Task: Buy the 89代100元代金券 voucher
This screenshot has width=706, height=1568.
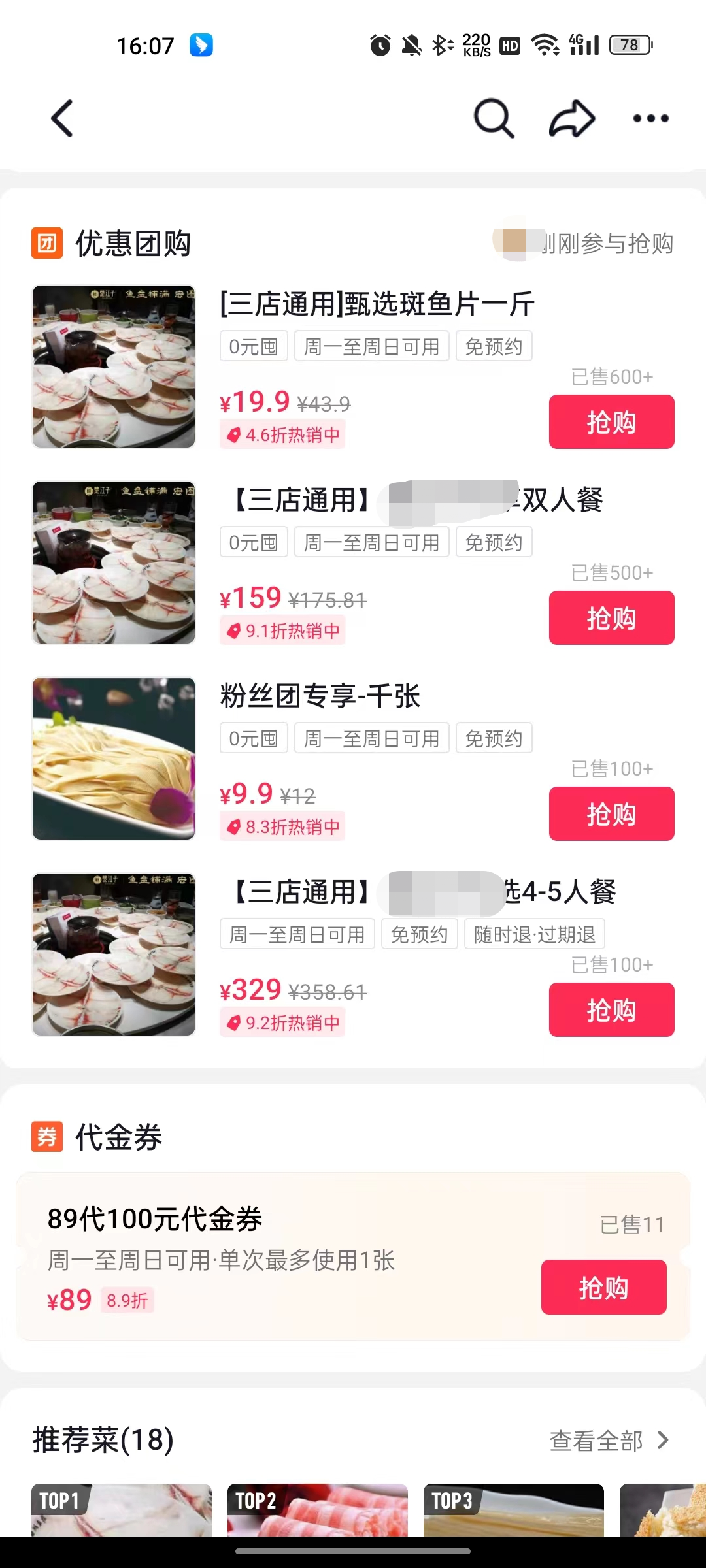Action: click(603, 1287)
